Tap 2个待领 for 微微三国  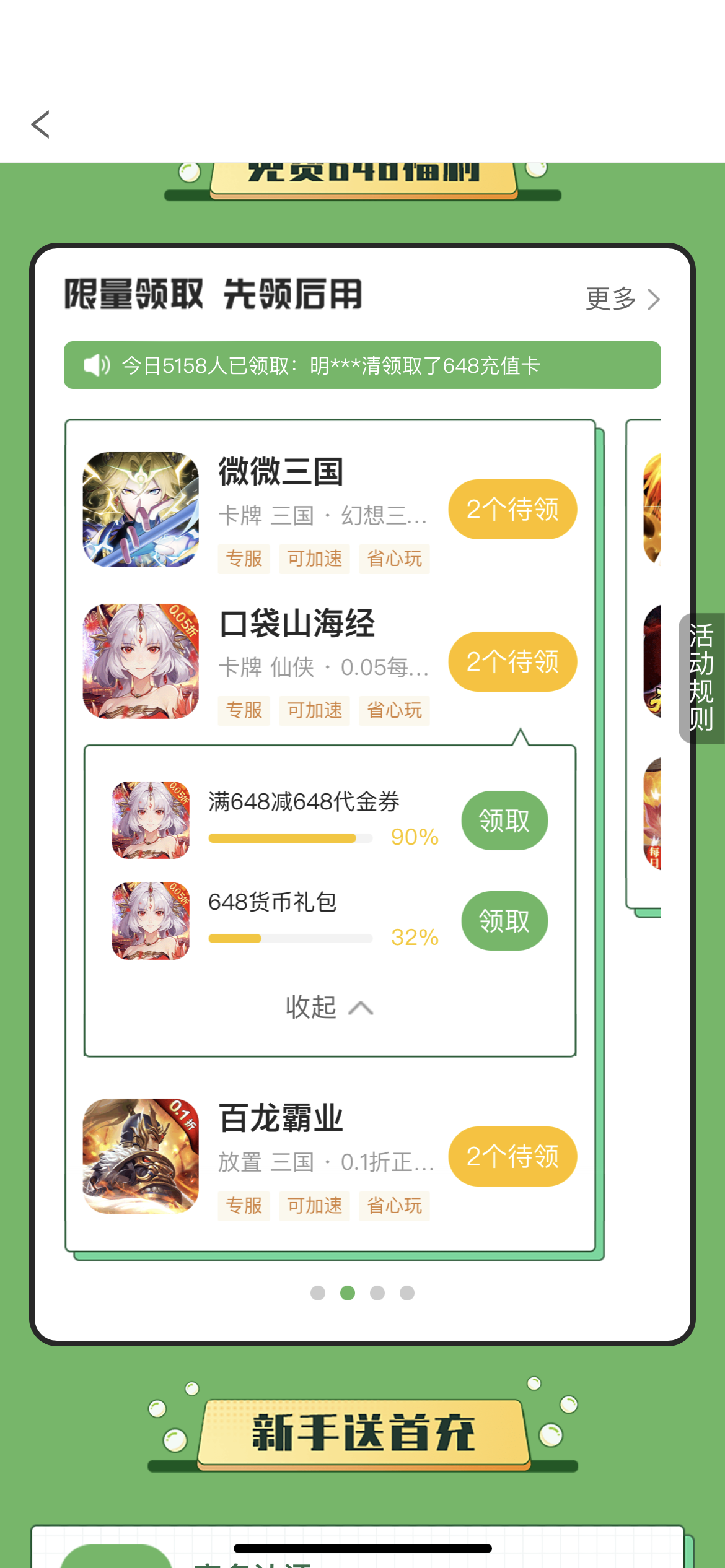pyautogui.click(x=512, y=509)
